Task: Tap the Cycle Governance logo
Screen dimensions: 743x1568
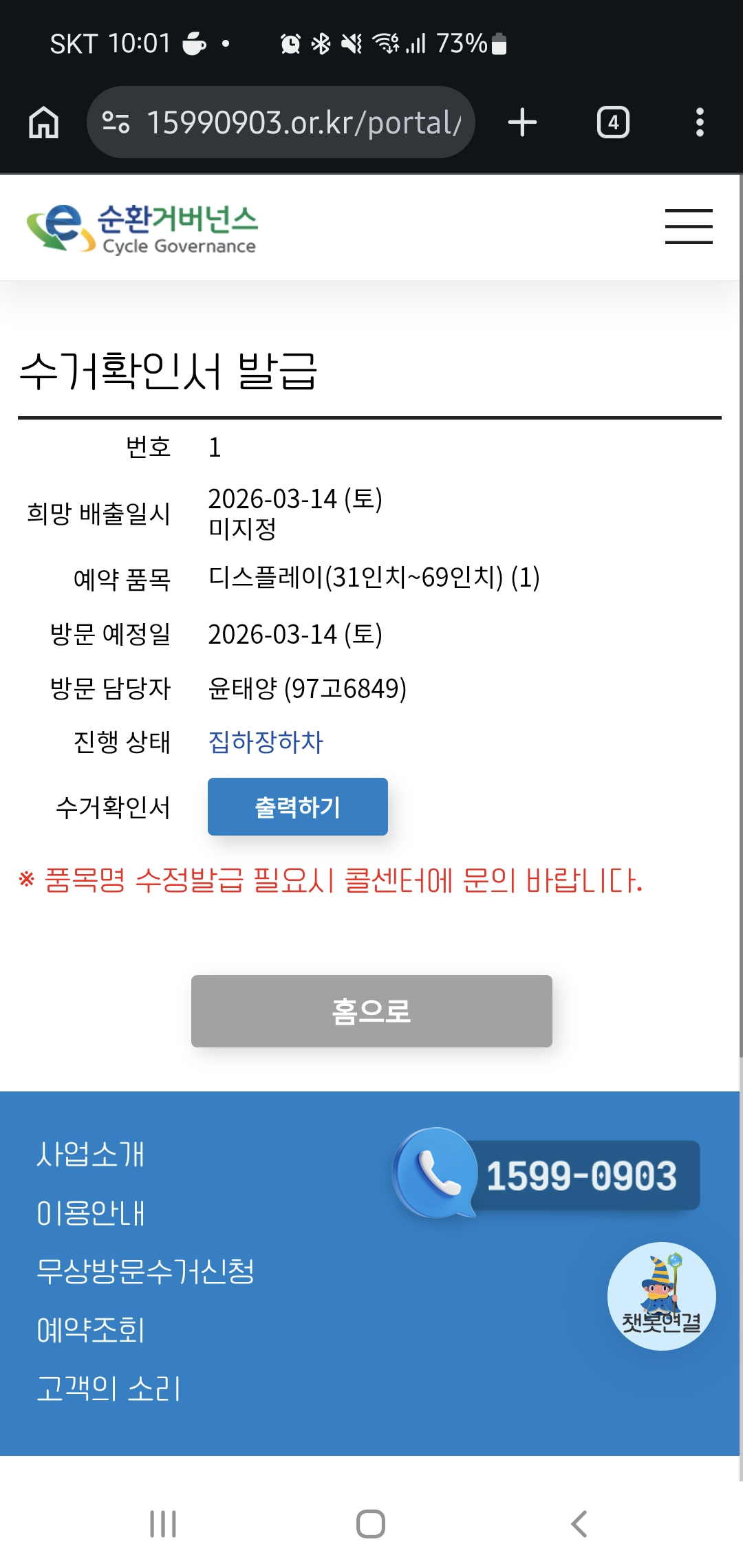Action: [x=142, y=228]
